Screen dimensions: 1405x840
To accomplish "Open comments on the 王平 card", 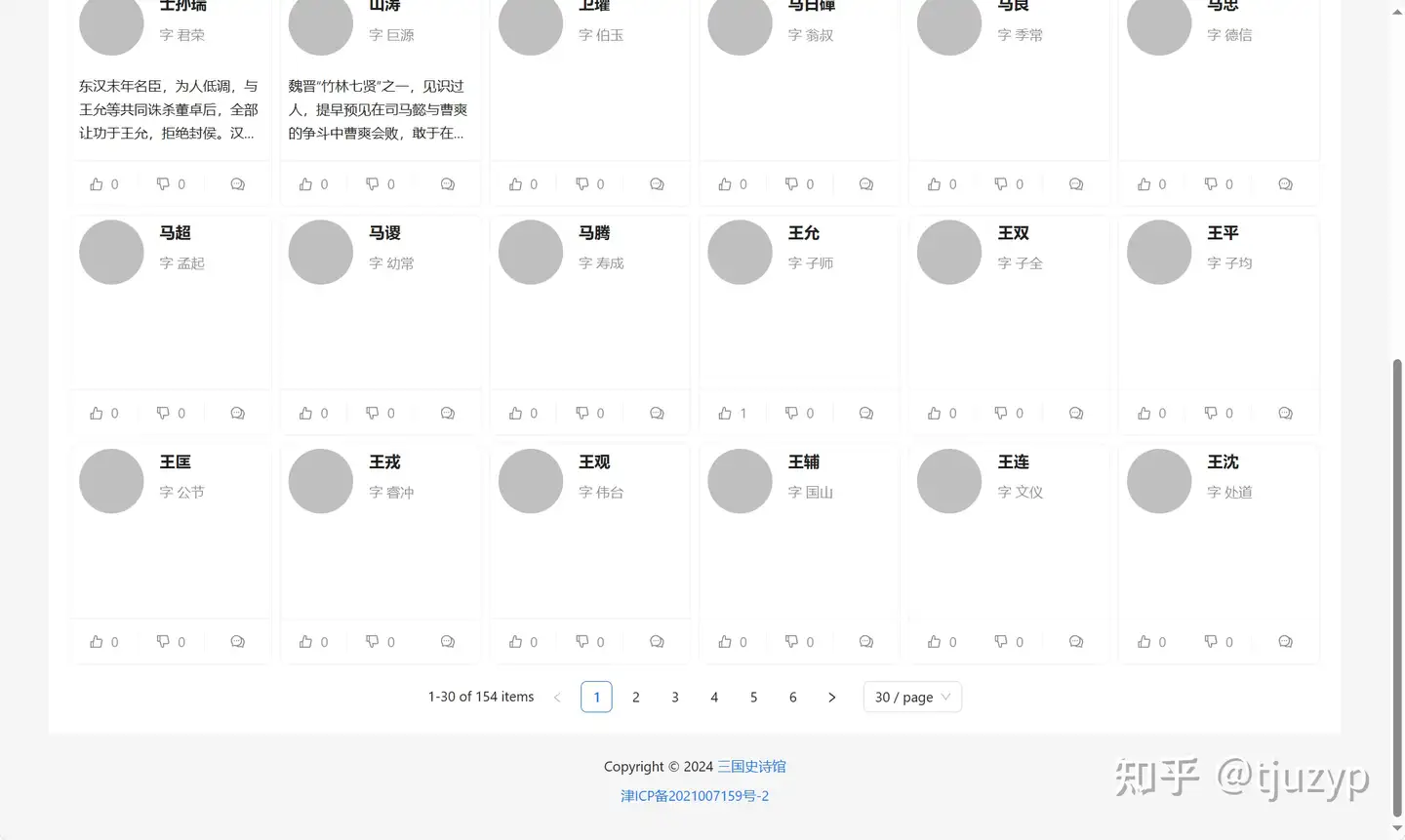I will coord(1285,414).
